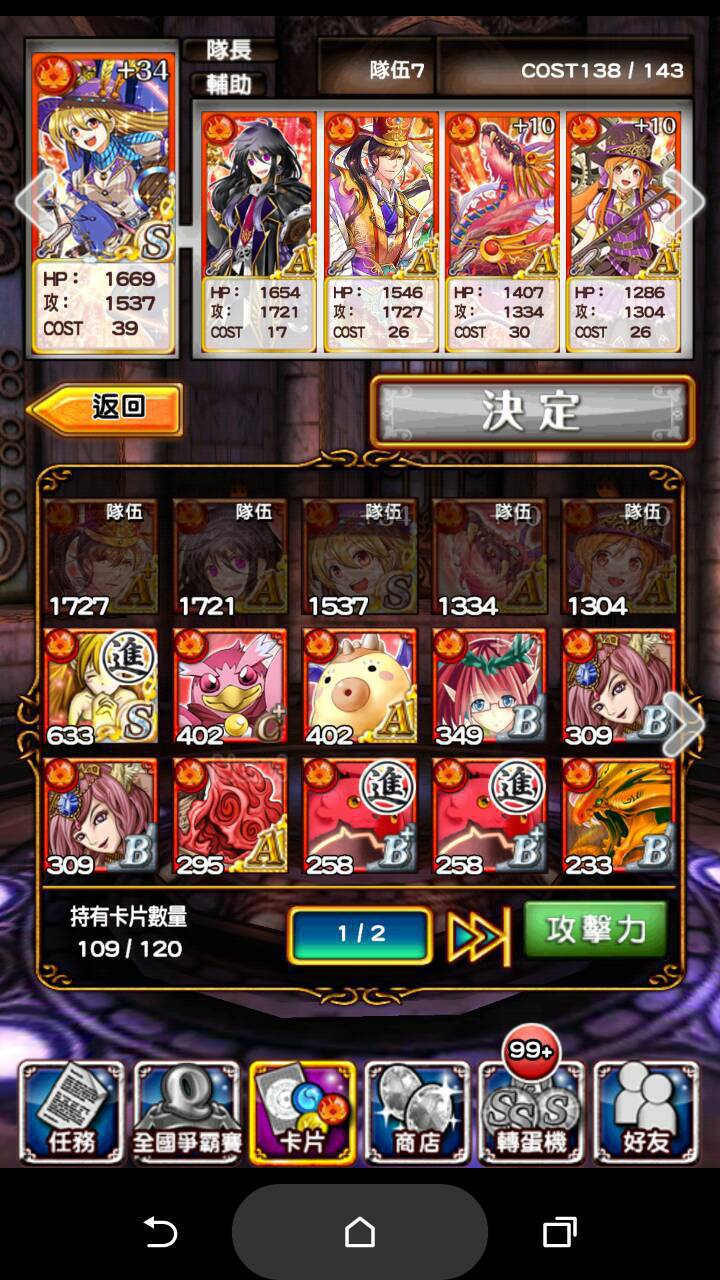Open the 好友 friends tab
Screen dimensions: 720x1280
[x=646, y=1113]
